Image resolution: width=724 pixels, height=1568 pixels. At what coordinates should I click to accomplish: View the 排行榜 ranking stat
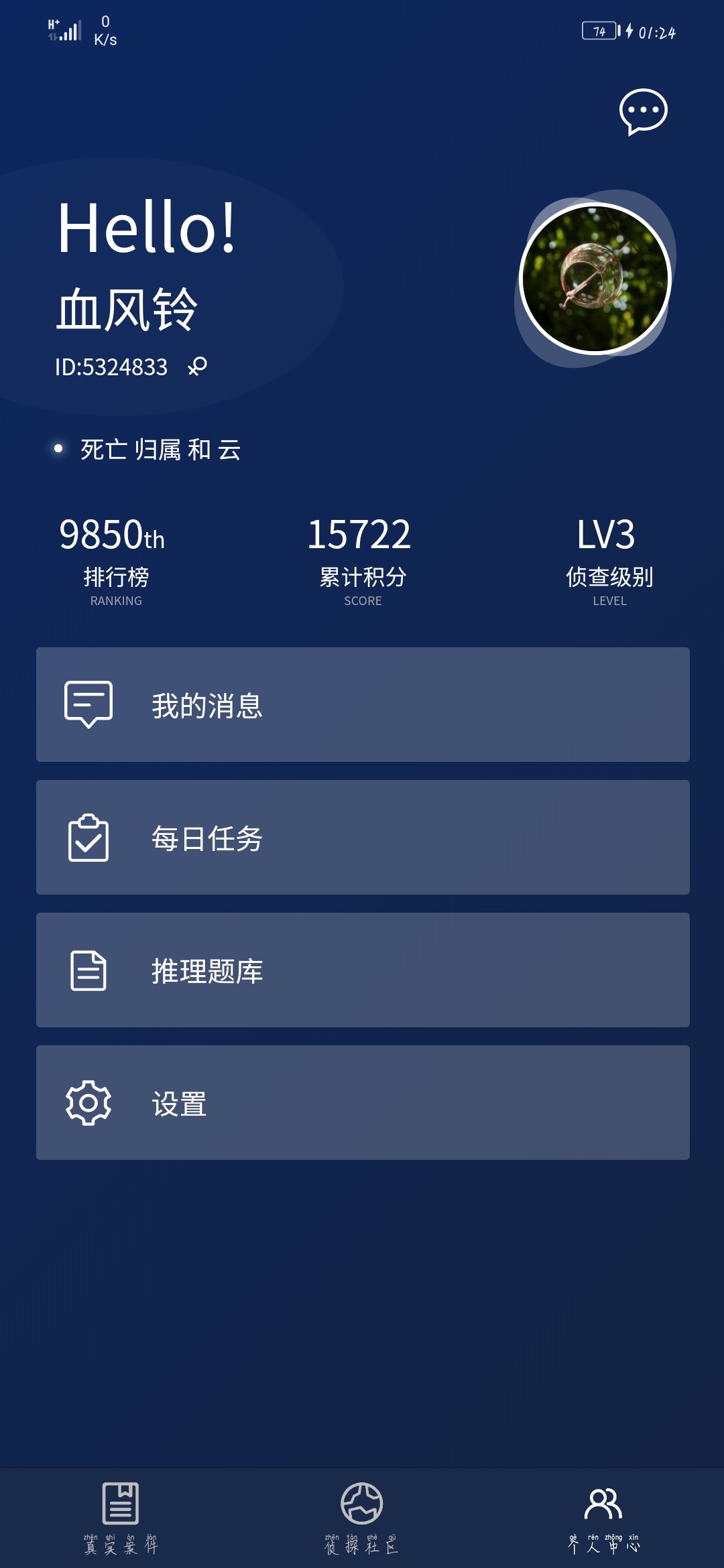pyautogui.click(x=115, y=560)
